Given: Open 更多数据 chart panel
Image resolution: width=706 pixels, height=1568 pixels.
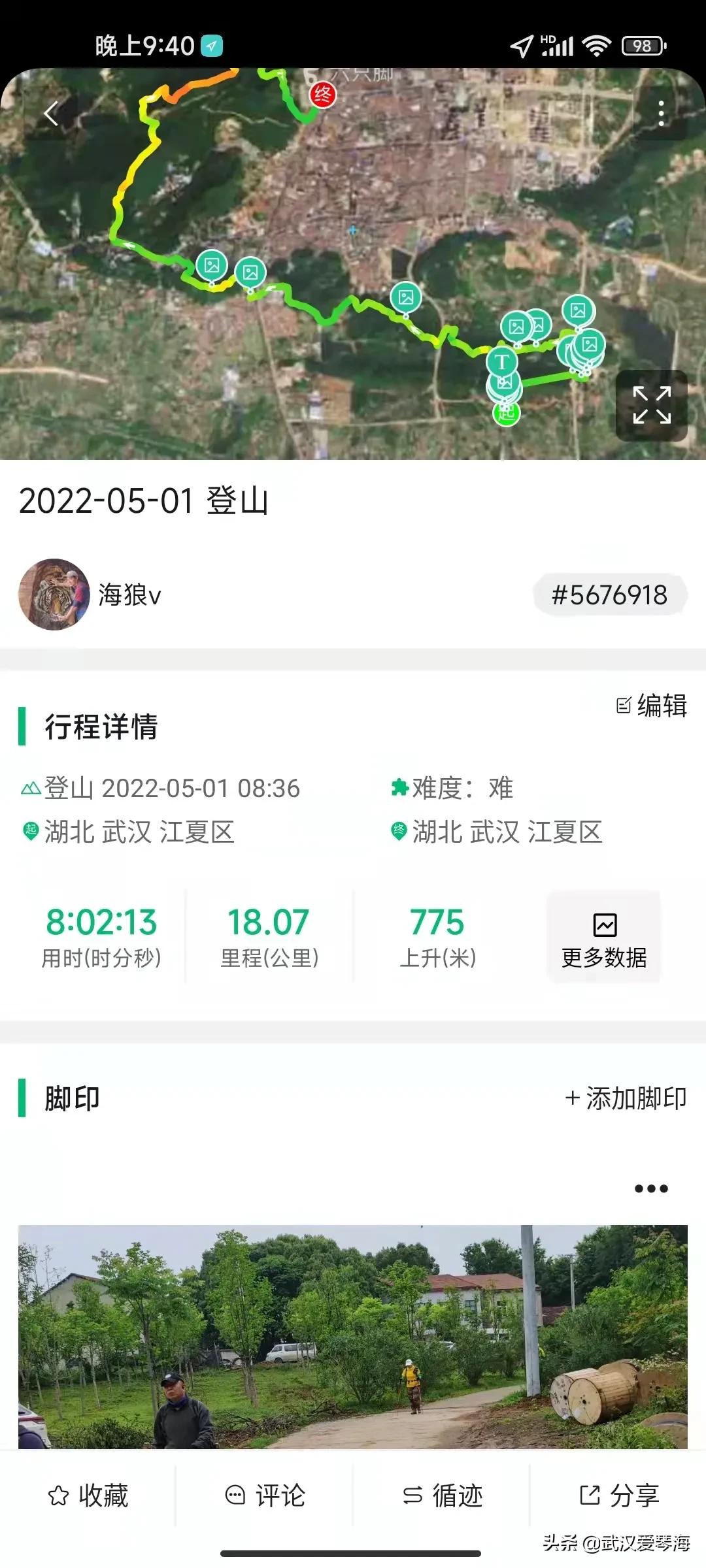Looking at the screenshot, I should pos(605,938).
